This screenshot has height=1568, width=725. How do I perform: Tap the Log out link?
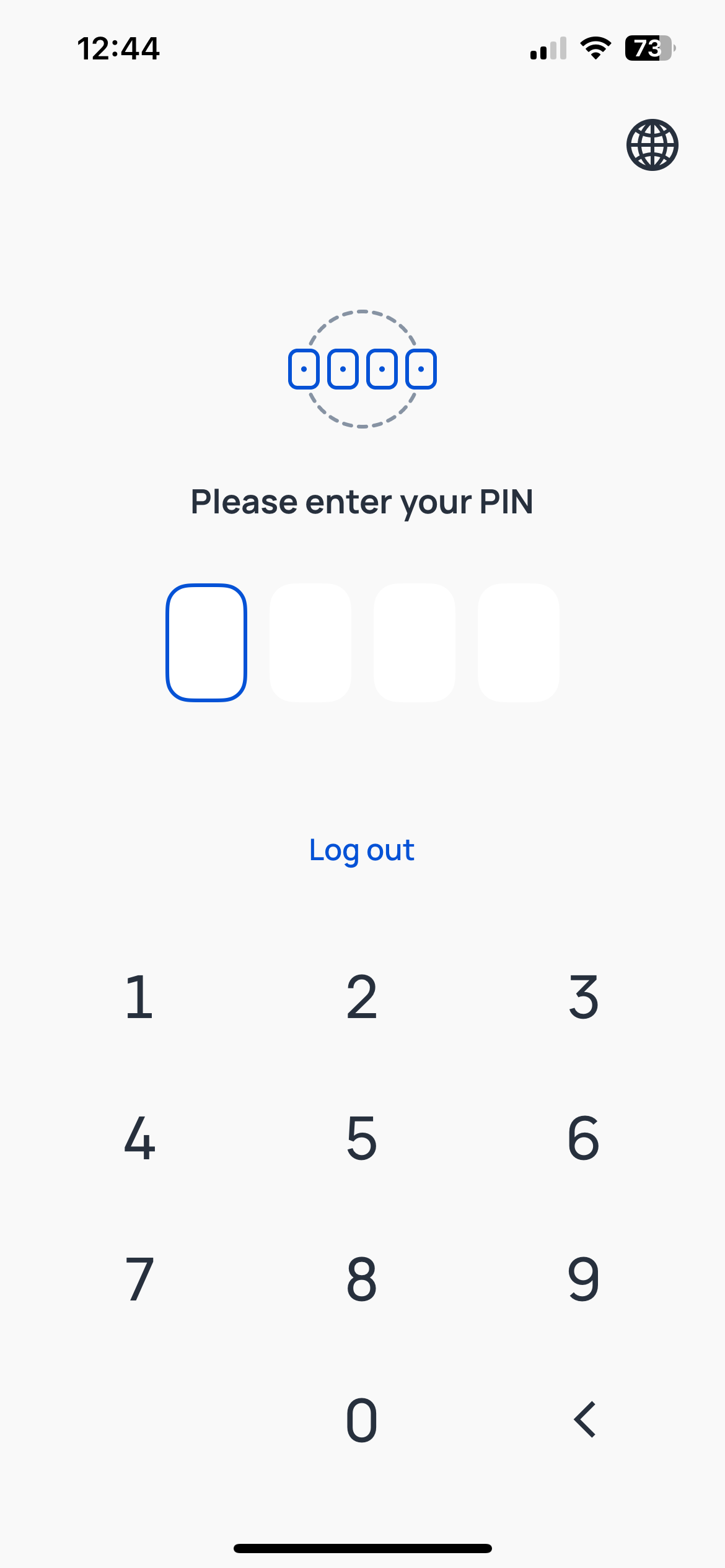362,850
